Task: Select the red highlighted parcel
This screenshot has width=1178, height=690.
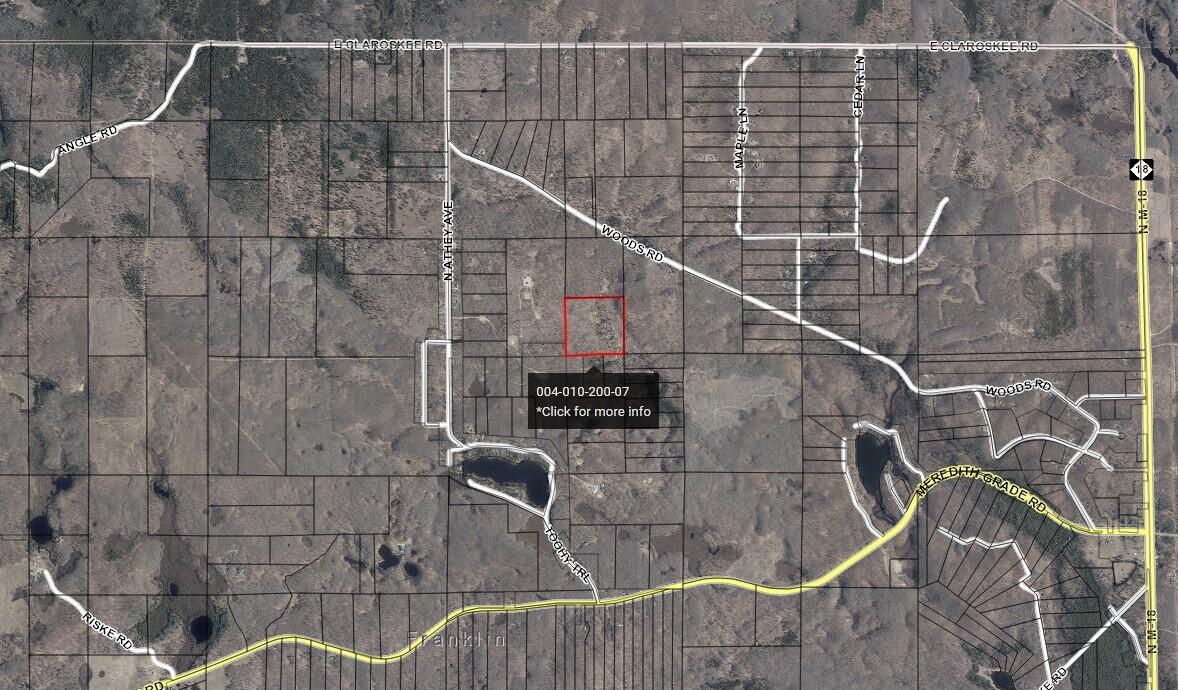Action: (x=594, y=325)
